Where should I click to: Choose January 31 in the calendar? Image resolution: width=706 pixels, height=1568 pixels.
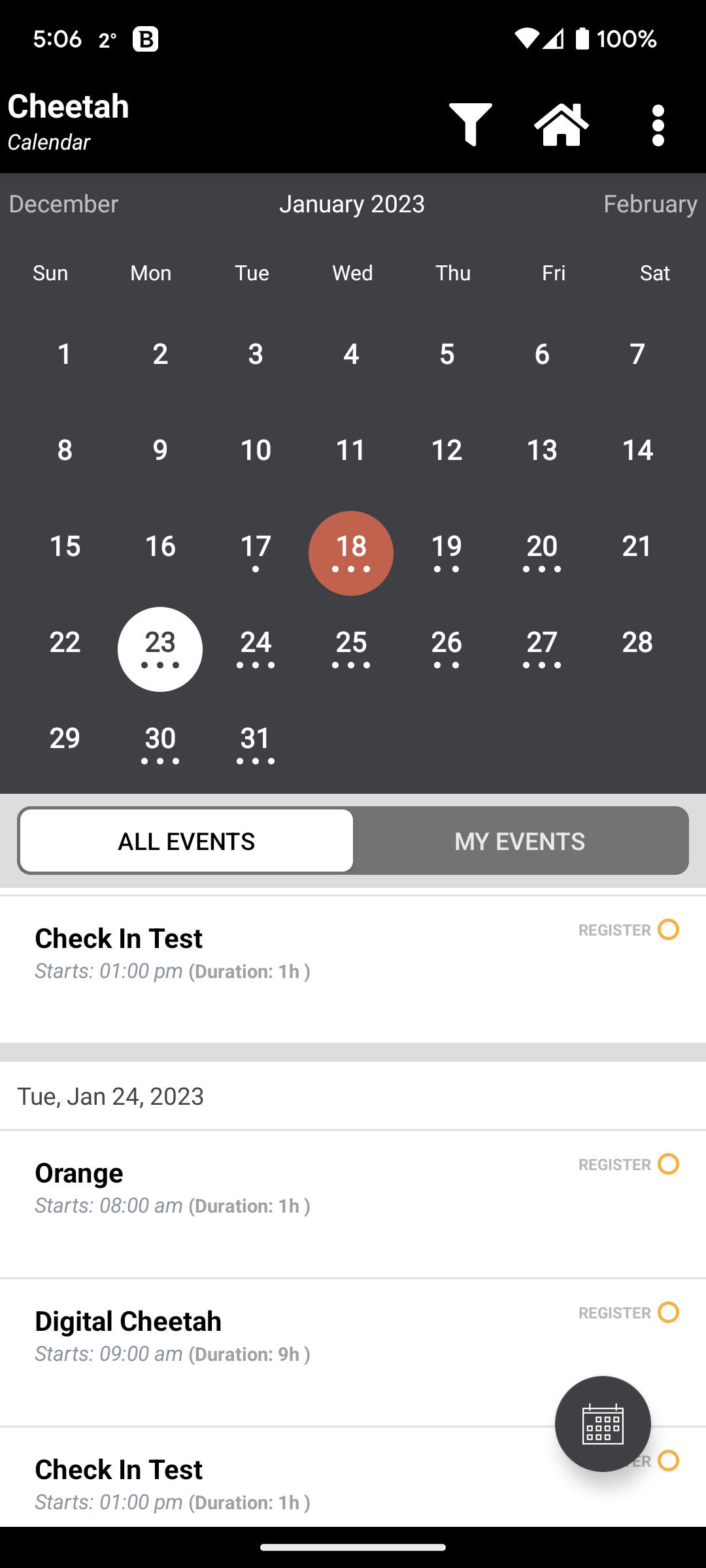click(256, 744)
